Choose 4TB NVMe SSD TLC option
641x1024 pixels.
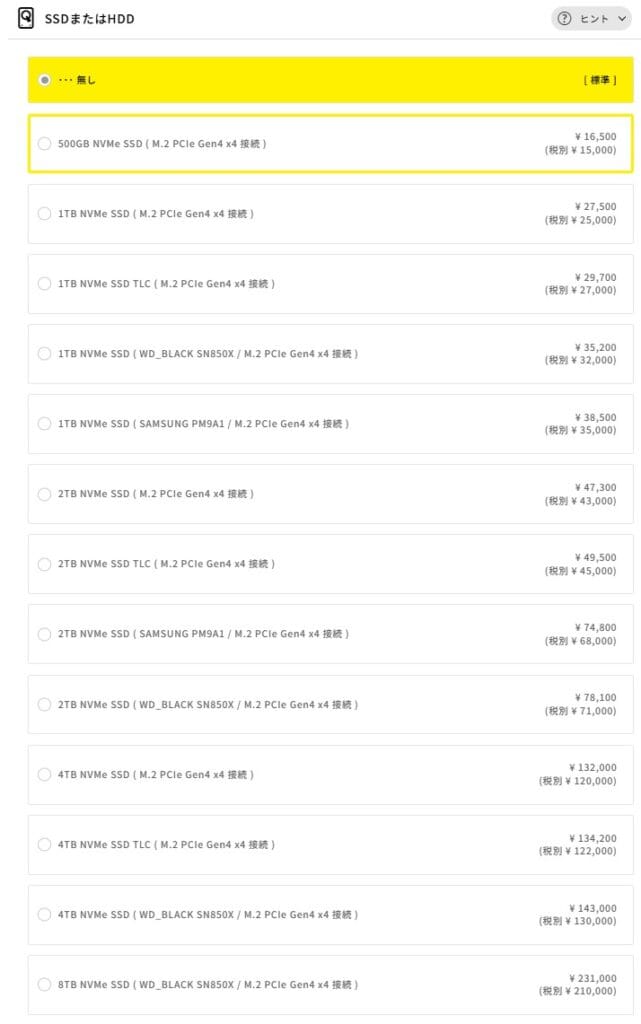tap(44, 844)
